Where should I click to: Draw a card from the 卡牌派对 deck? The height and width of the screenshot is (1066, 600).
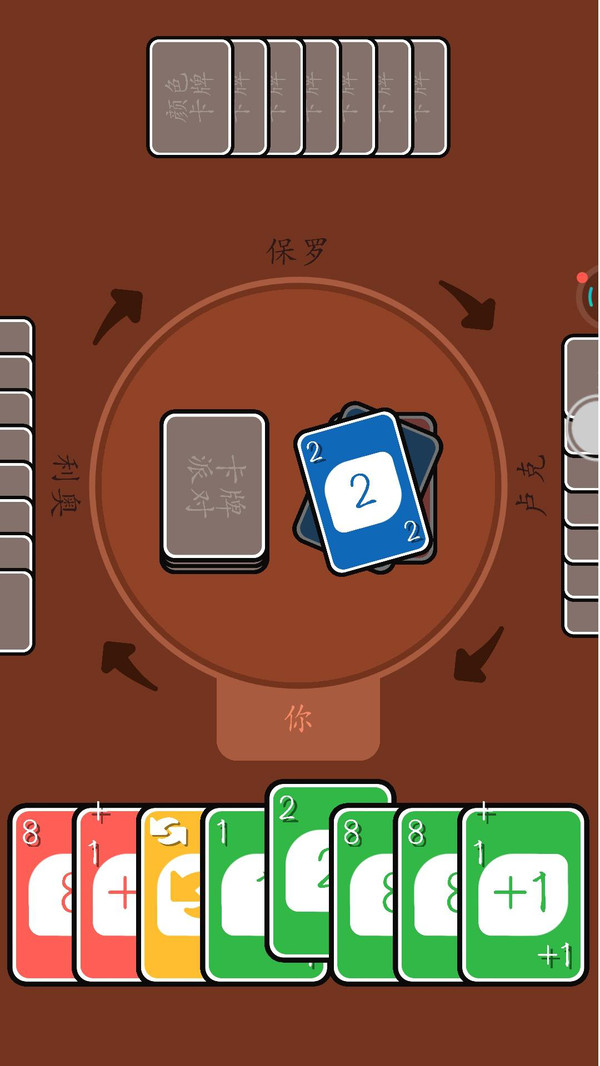[214, 491]
